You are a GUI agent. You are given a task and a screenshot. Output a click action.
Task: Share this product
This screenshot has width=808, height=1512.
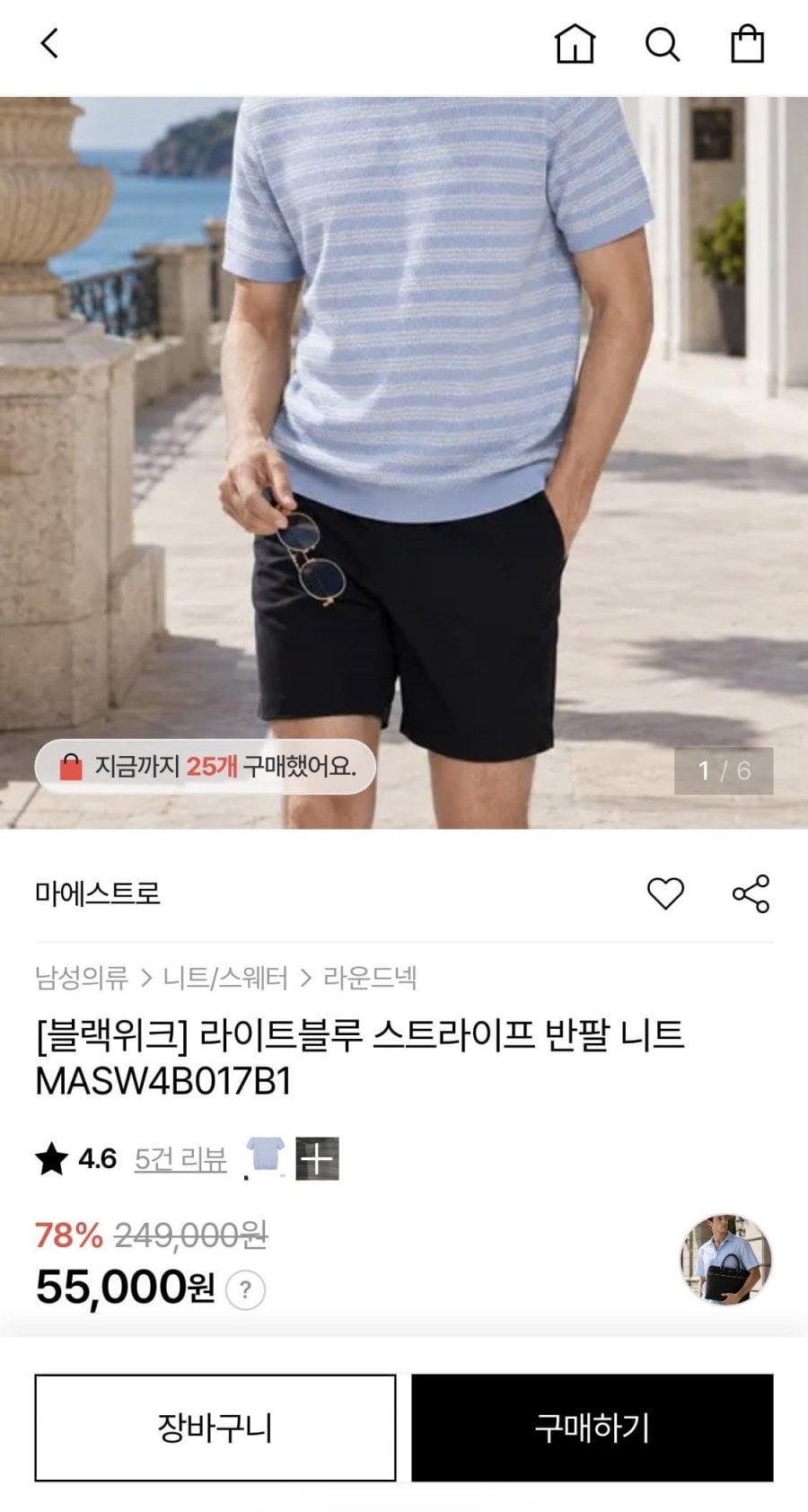coord(751,893)
